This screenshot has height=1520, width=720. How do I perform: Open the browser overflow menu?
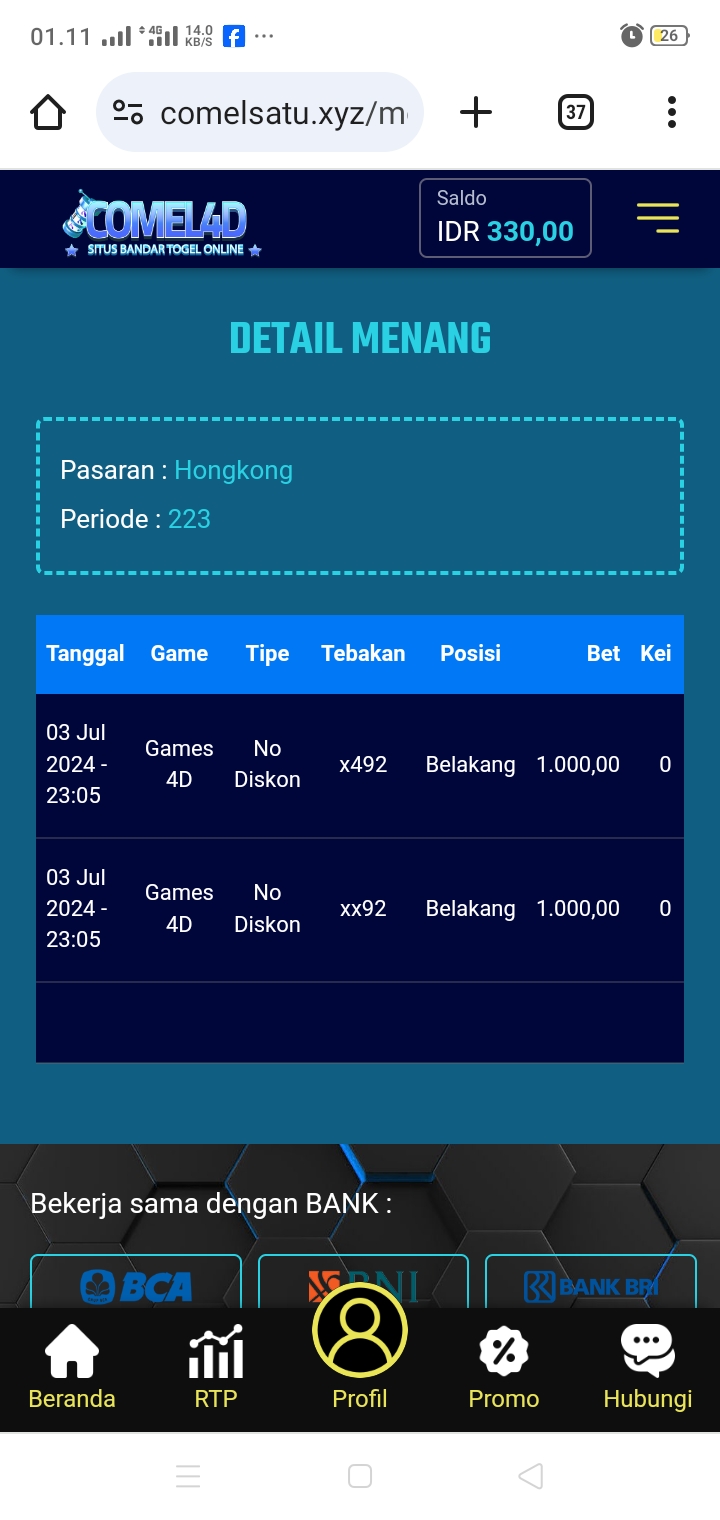point(671,113)
